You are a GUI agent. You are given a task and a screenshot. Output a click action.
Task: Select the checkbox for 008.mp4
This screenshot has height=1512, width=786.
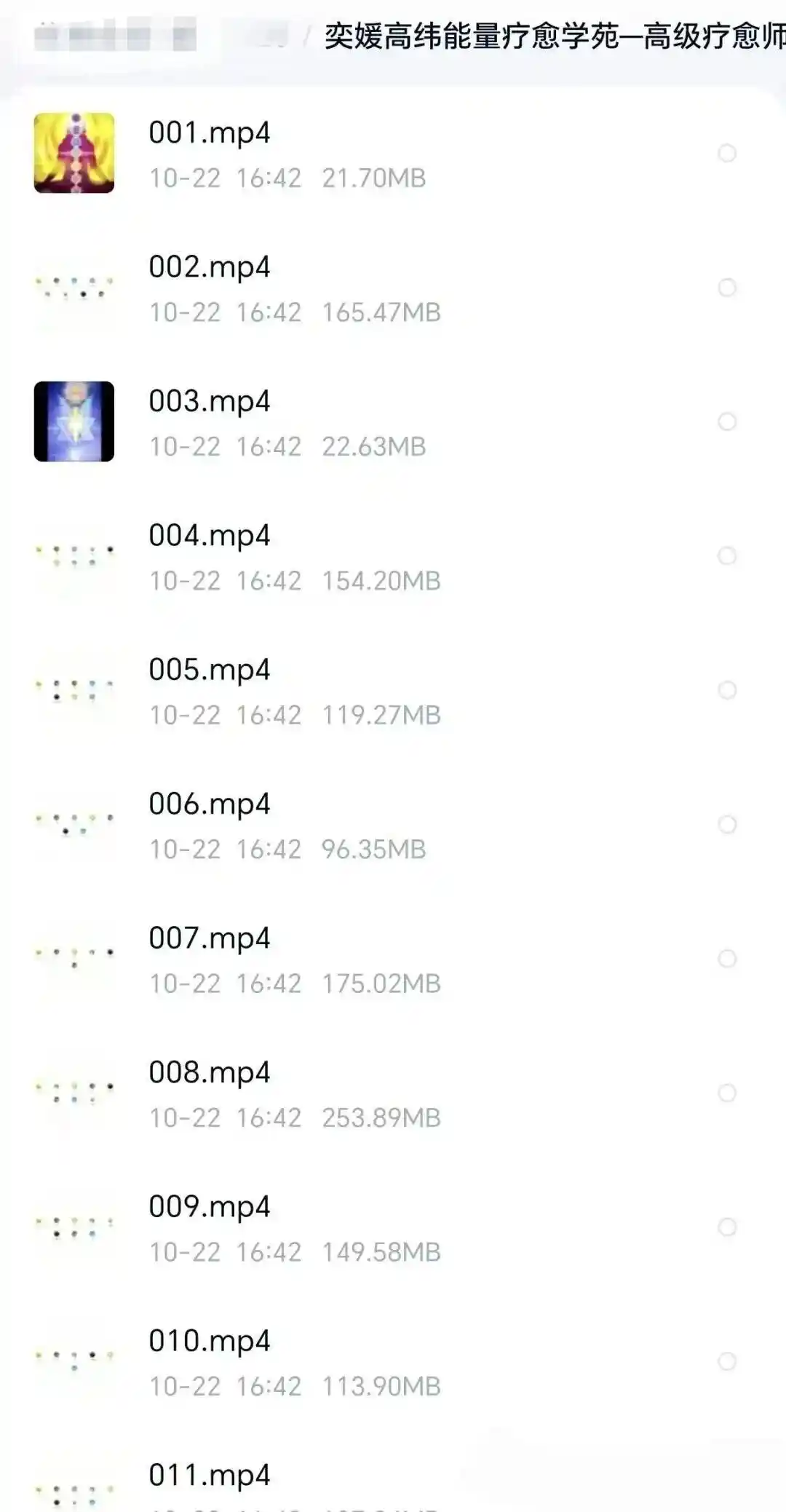[x=727, y=1093]
